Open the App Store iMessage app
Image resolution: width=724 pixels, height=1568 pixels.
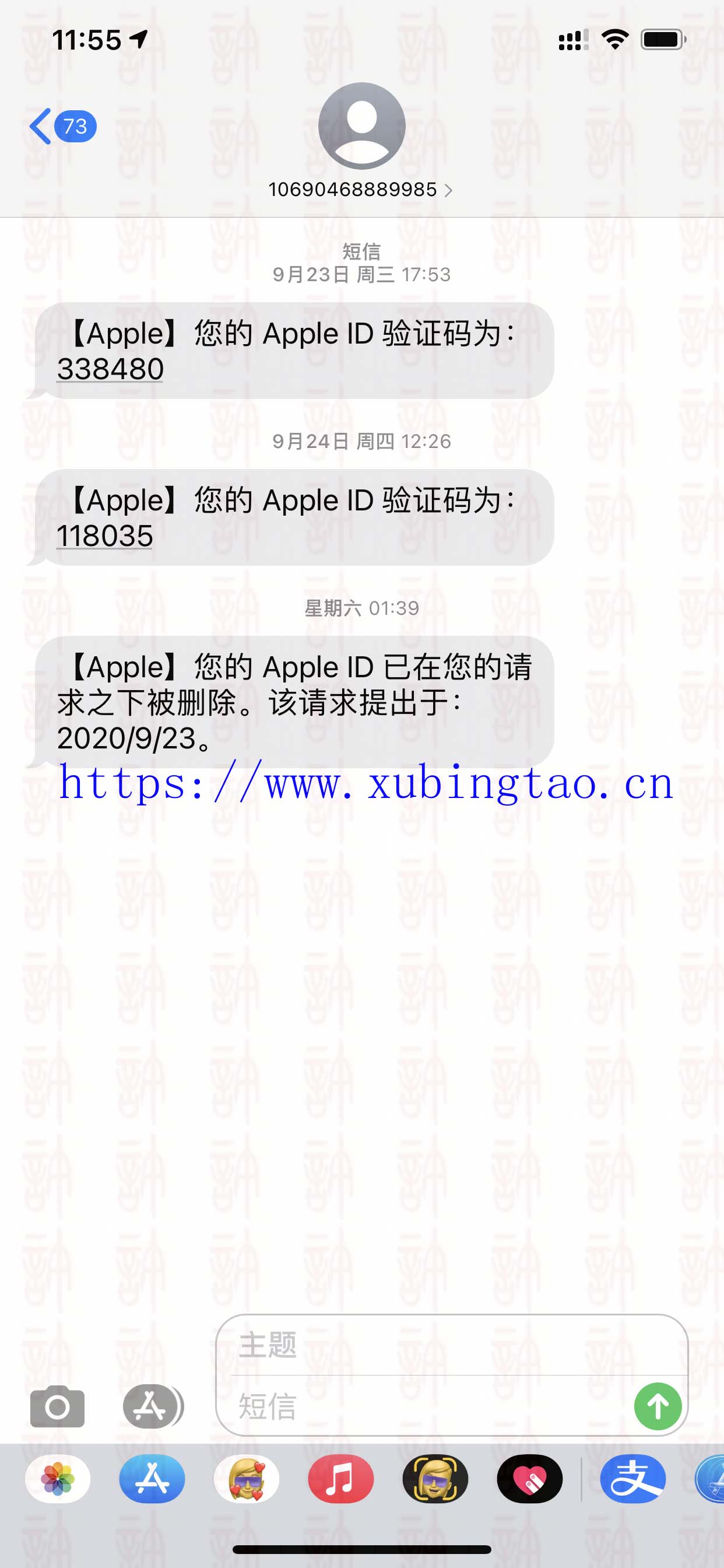(x=152, y=1479)
